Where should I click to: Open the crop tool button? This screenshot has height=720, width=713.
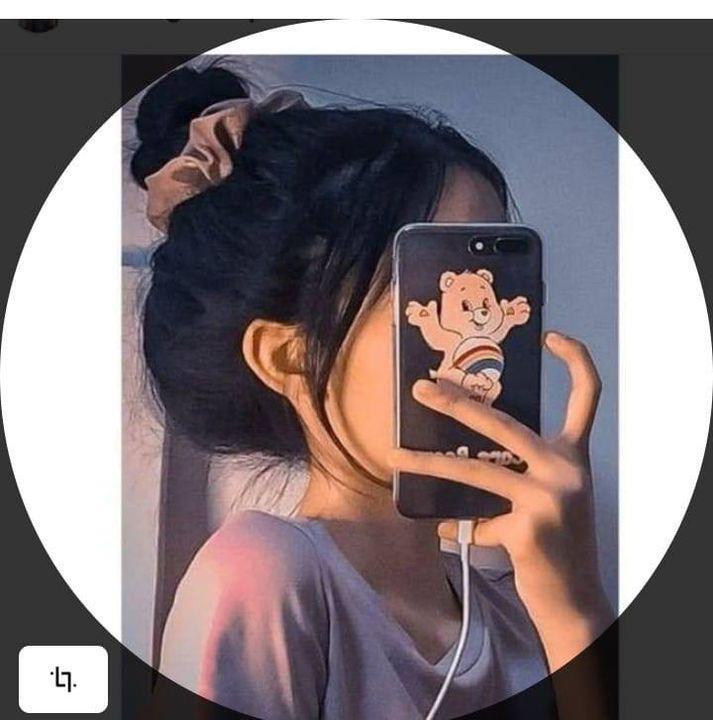coord(63,679)
